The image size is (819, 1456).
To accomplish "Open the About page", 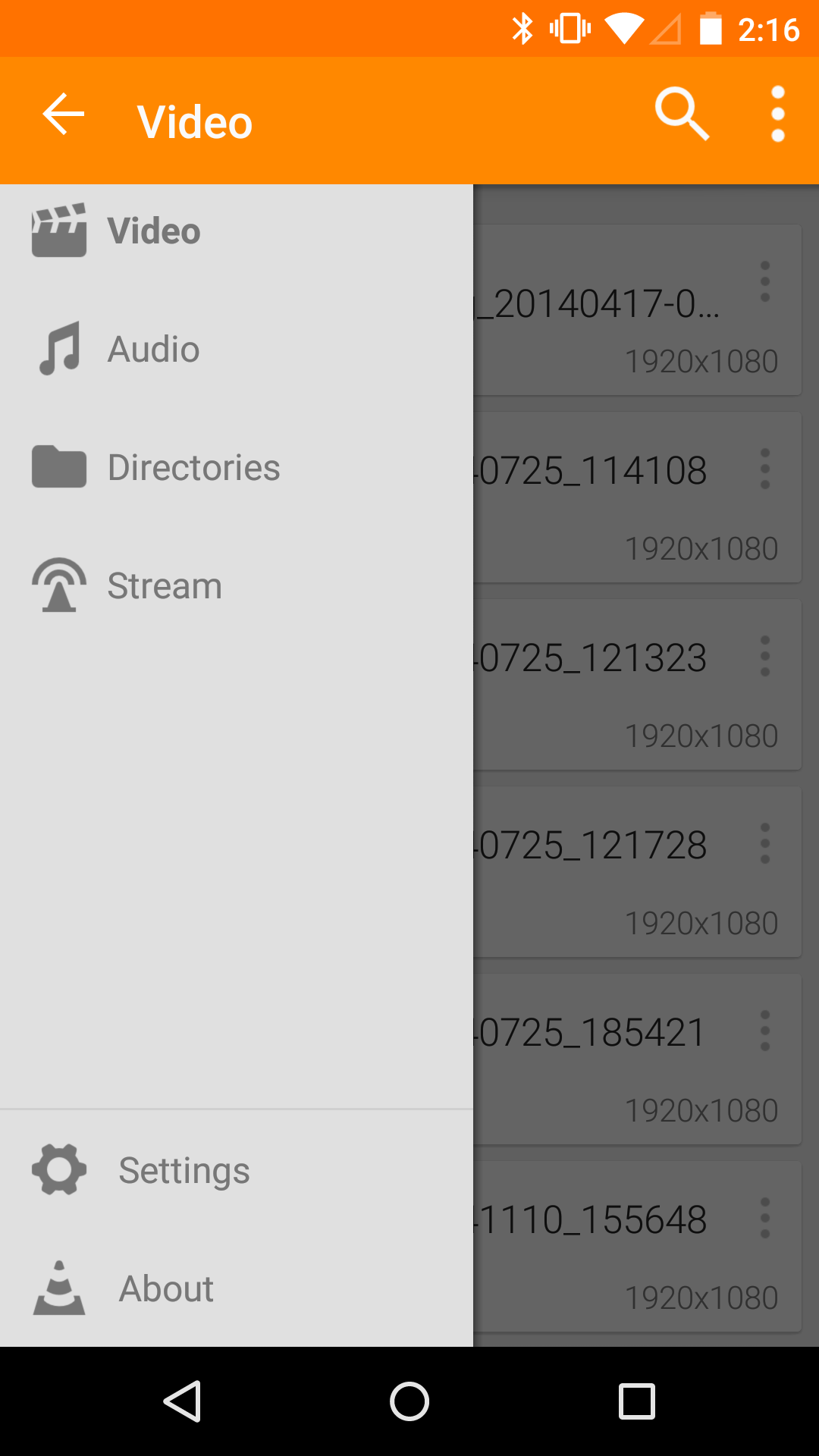I will 166,1288.
